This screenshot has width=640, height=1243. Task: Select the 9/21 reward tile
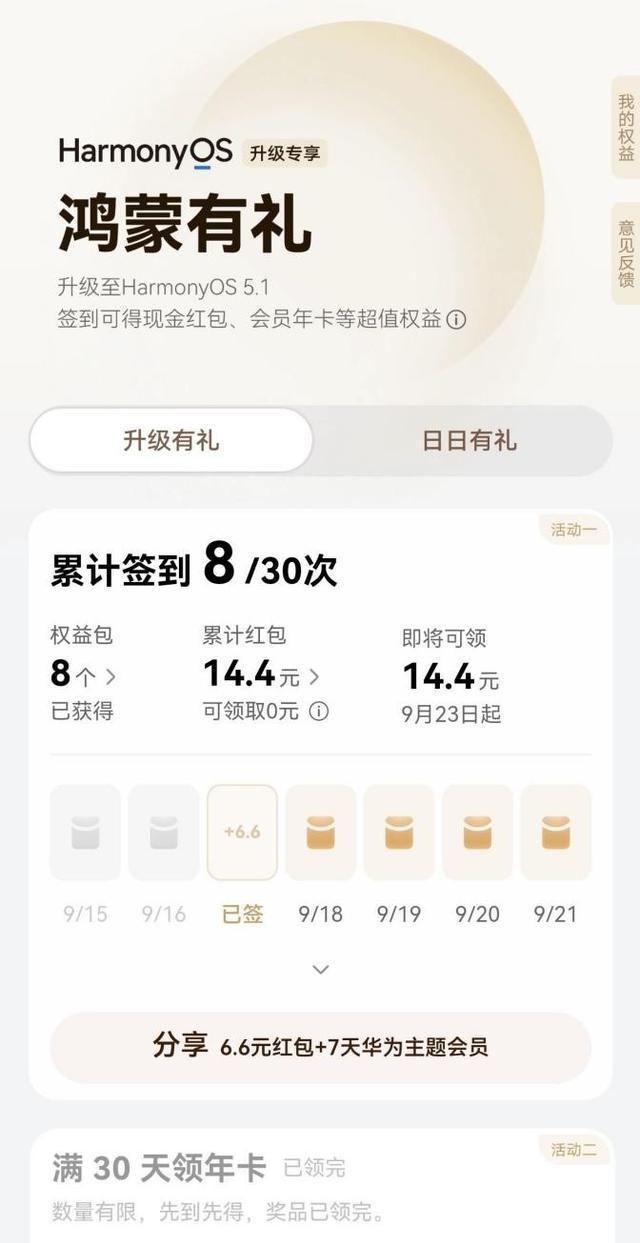coord(555,832)
